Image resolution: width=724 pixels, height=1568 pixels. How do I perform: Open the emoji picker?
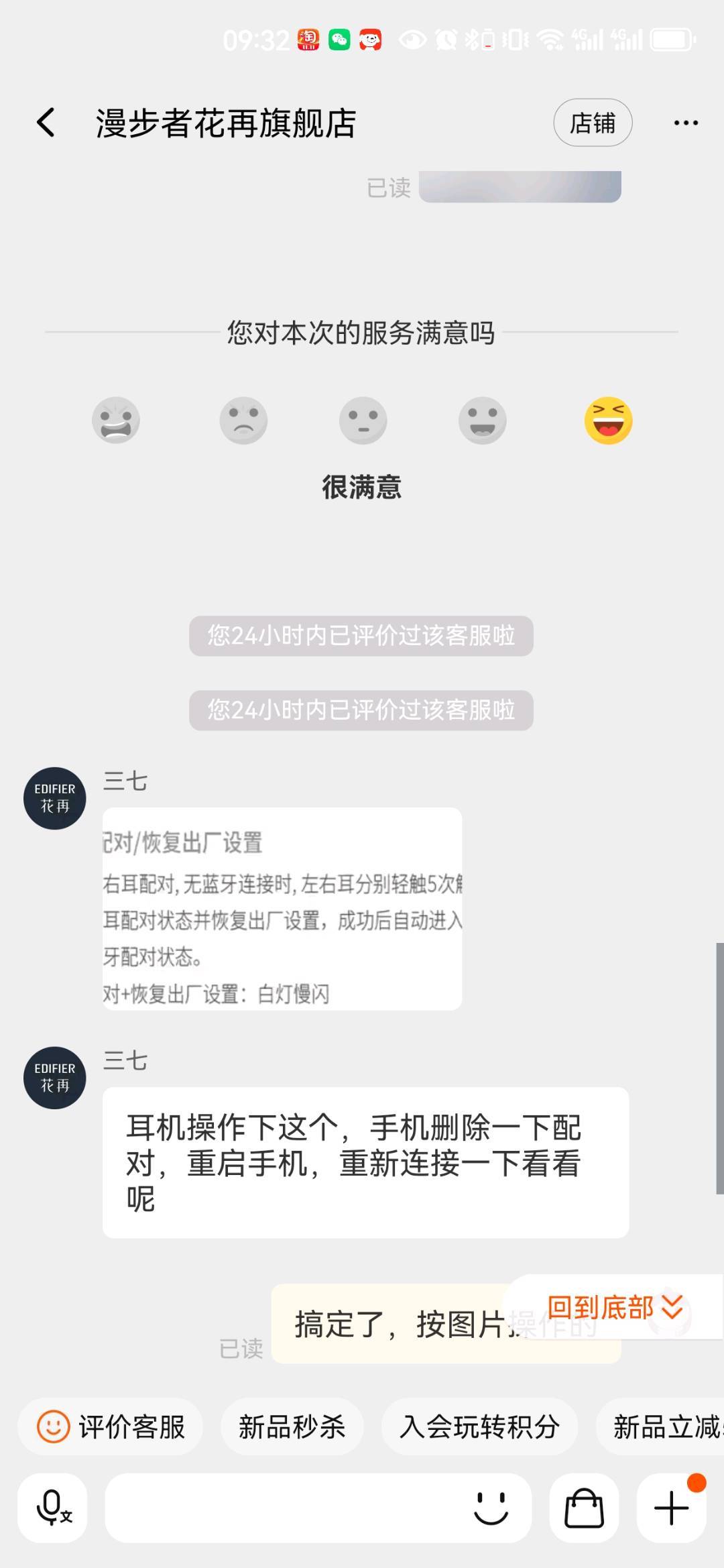[491, 1508]
